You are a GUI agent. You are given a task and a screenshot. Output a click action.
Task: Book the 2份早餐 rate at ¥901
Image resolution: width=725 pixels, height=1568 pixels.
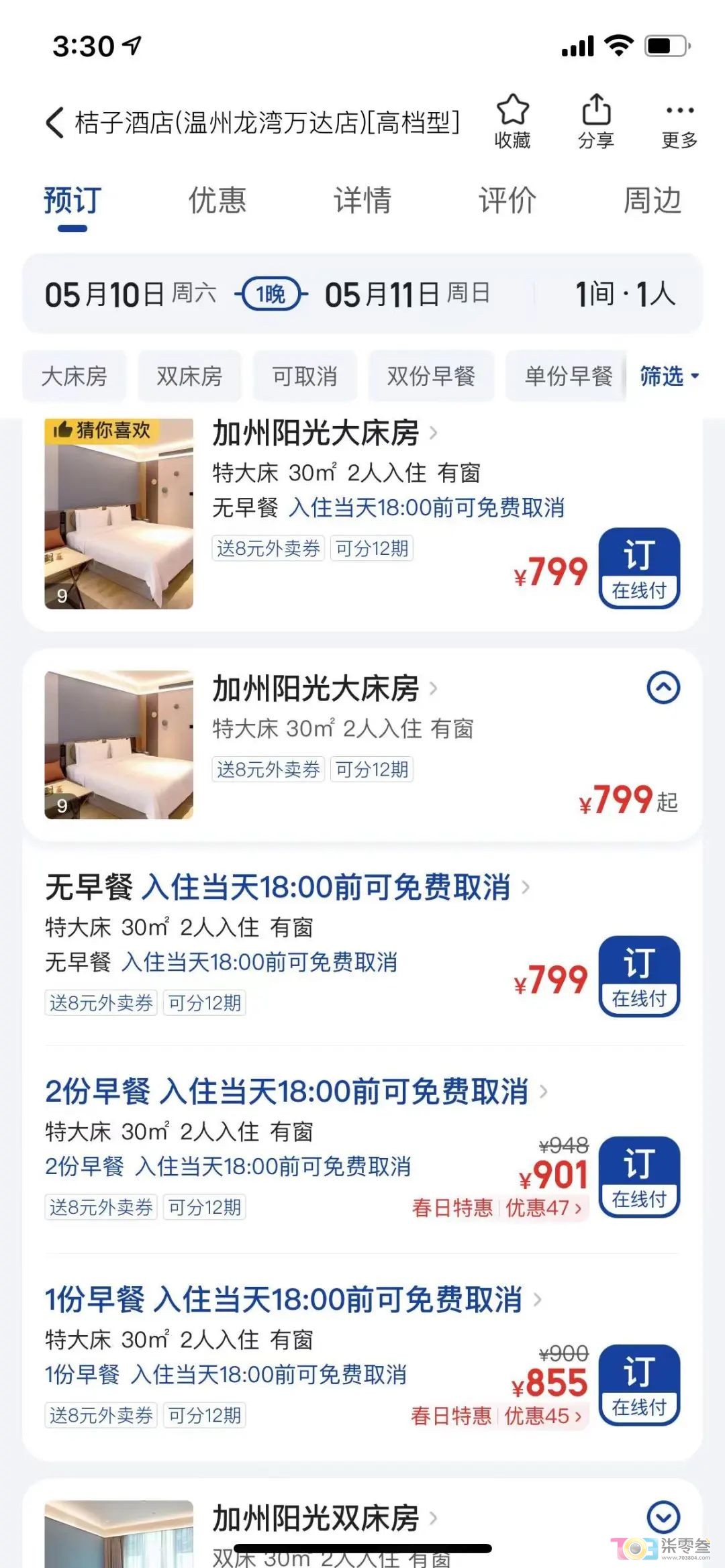639,1178
